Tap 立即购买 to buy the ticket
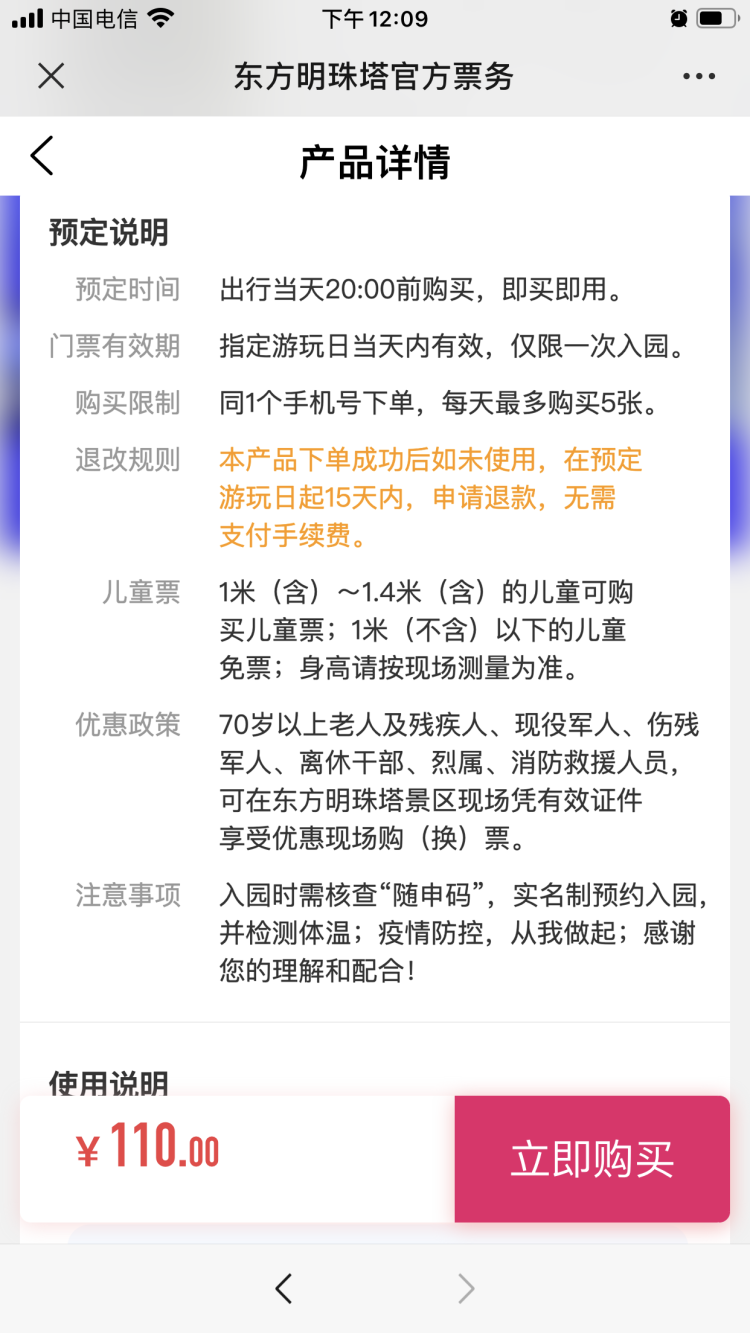750x1333 pixels. tap(592, 1159)
